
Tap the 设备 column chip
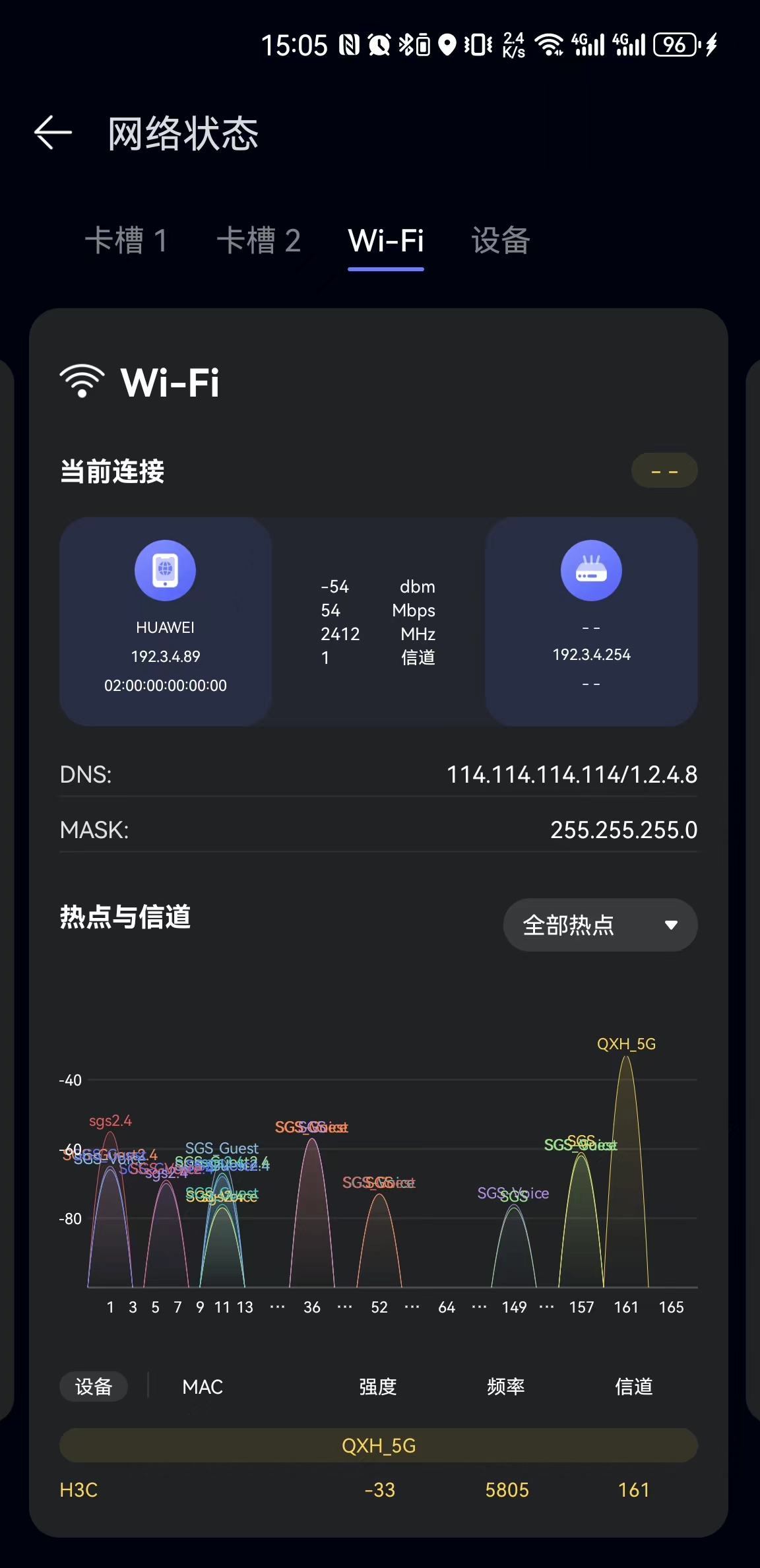click(94, 1387)
